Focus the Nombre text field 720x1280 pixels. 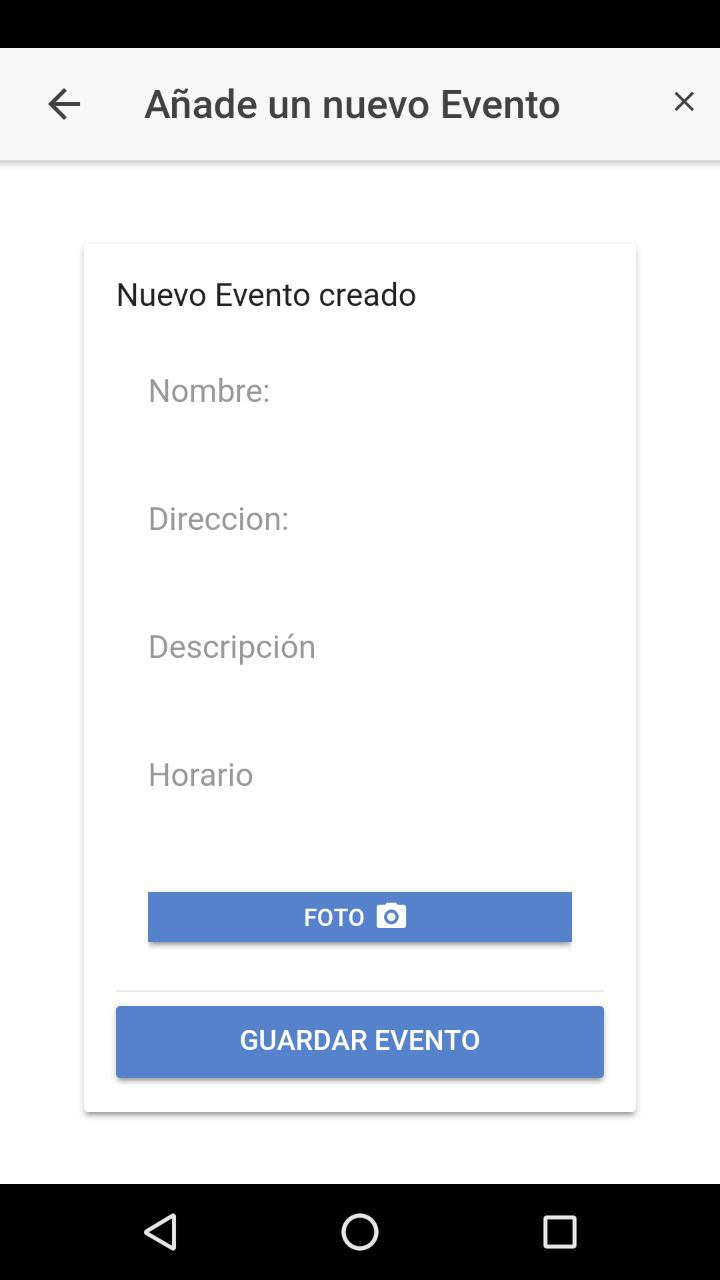[360, 391]
